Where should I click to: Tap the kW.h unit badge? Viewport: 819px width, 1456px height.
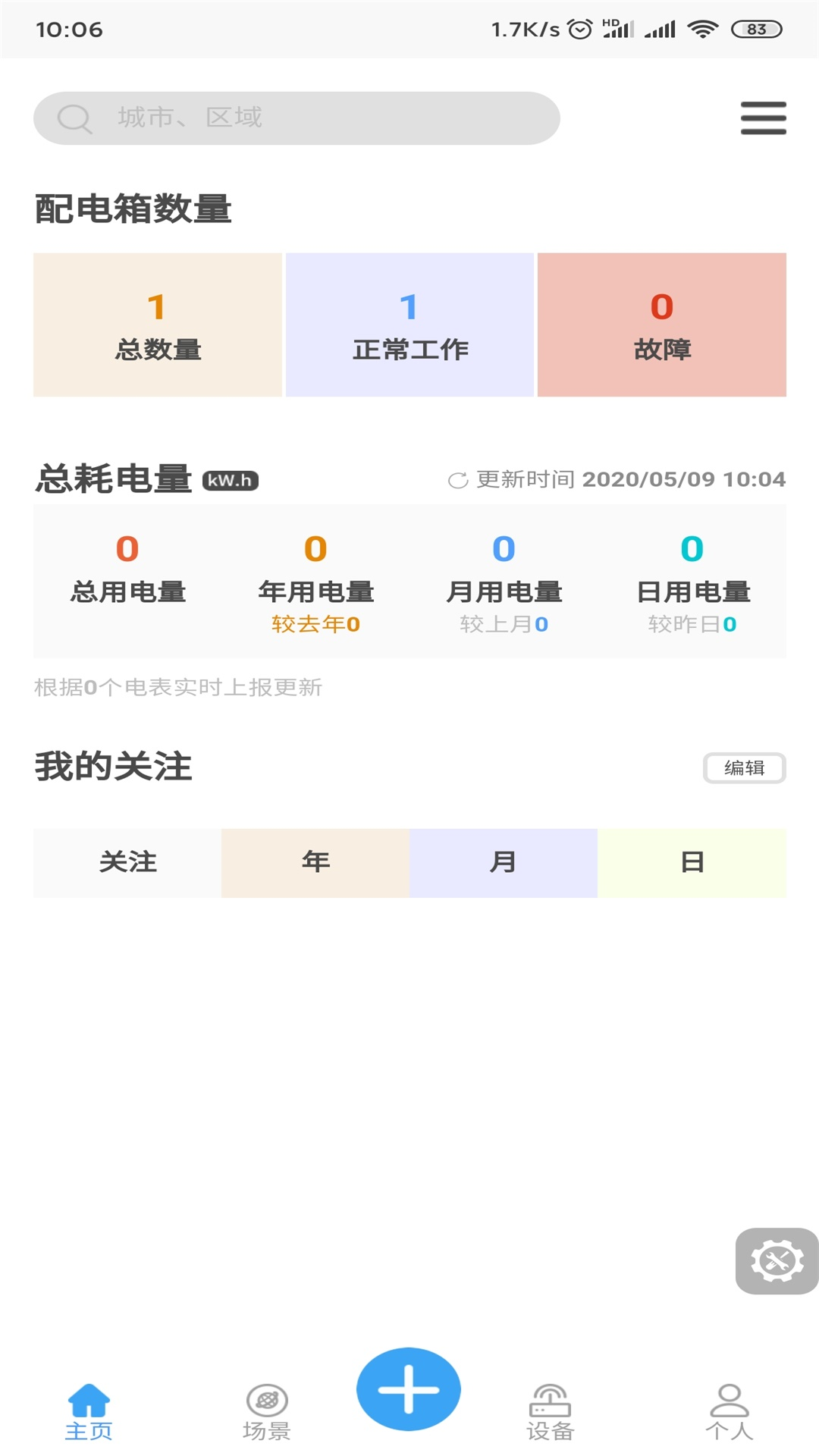pyautogui.click(x=231, y=480)
